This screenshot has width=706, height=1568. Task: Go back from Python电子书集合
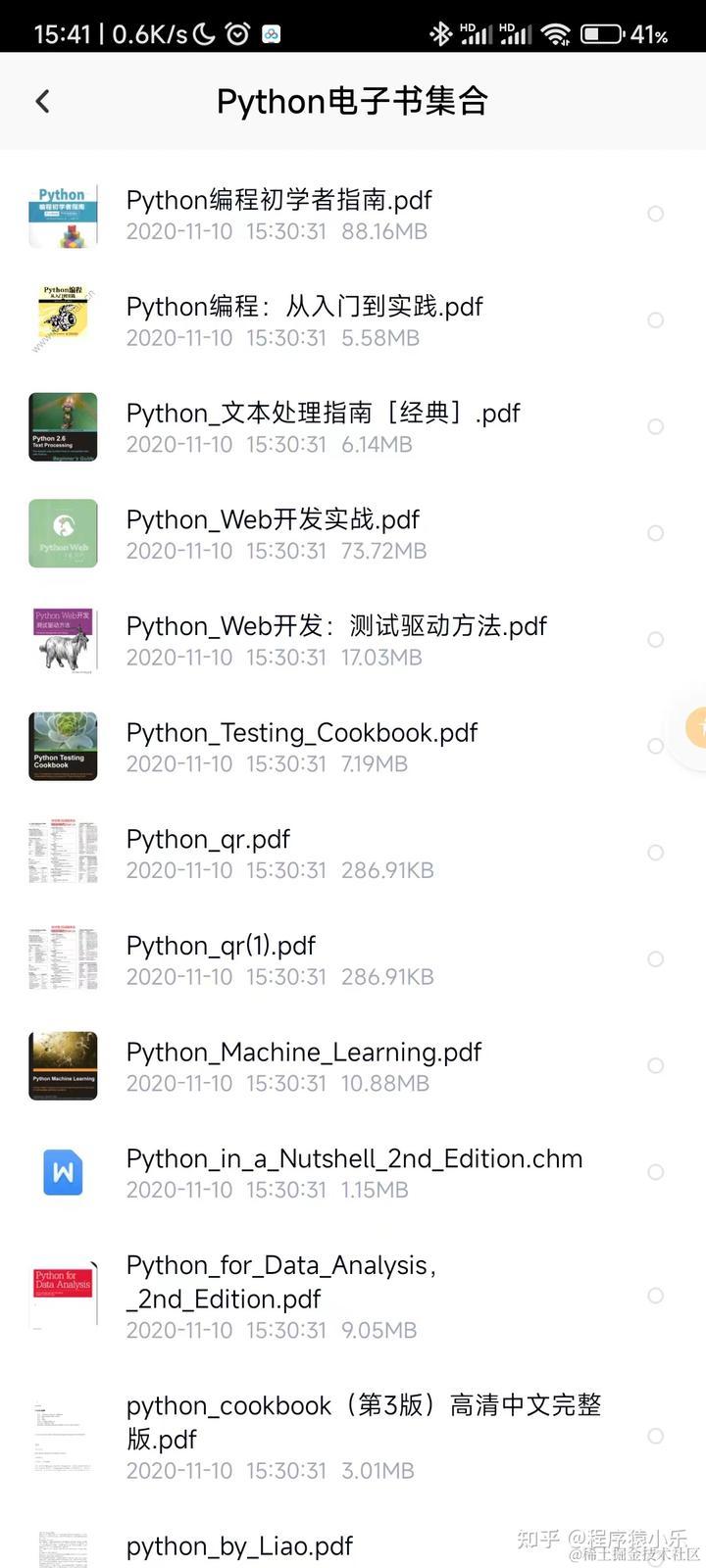coord(42,101)
